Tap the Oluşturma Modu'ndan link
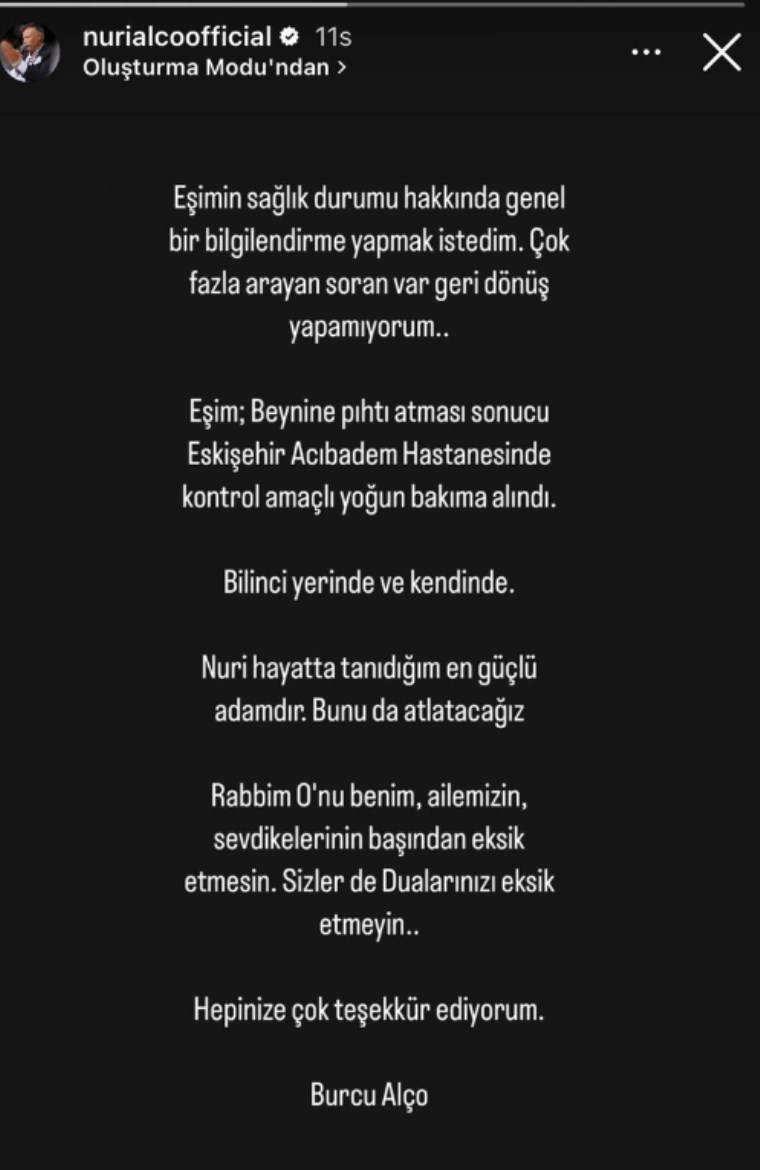760x1170 pixels. click(214, 68)
